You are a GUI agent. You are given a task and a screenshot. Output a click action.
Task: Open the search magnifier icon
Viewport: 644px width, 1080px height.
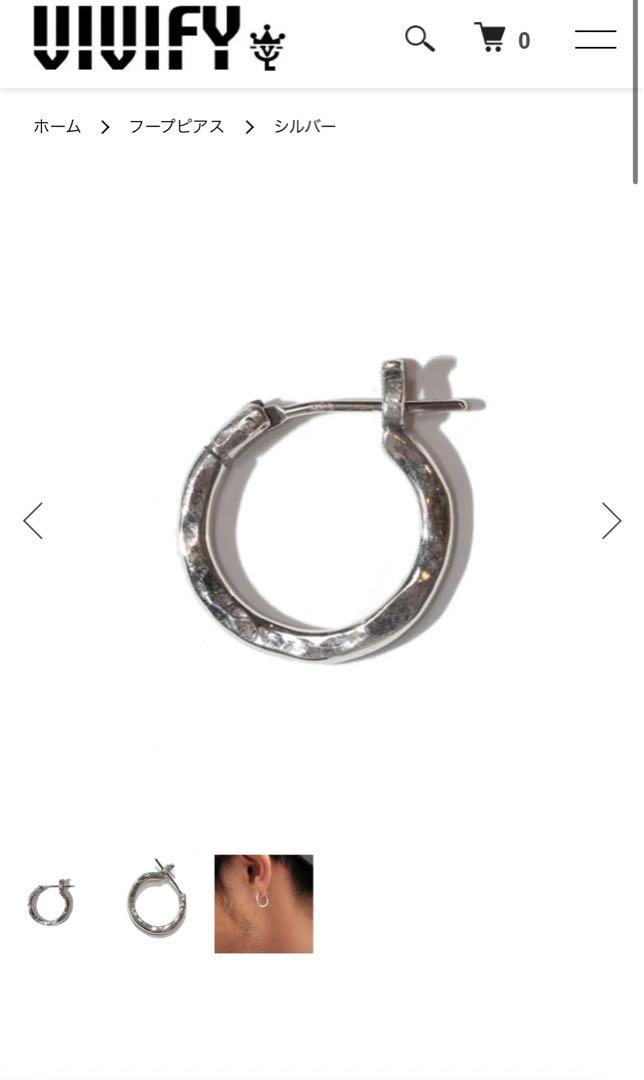419,39
